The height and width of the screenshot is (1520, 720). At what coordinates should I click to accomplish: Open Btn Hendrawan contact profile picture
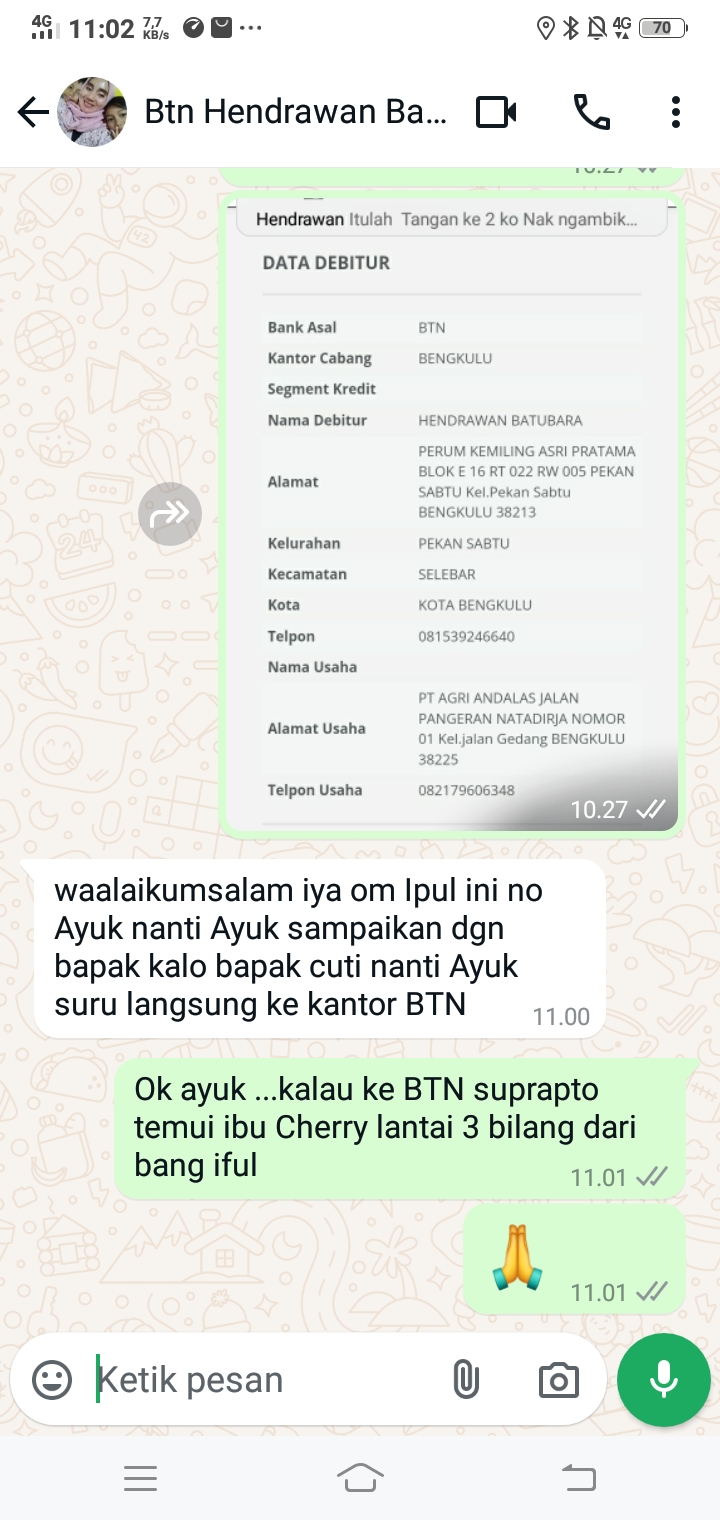[x=92, y=112]
